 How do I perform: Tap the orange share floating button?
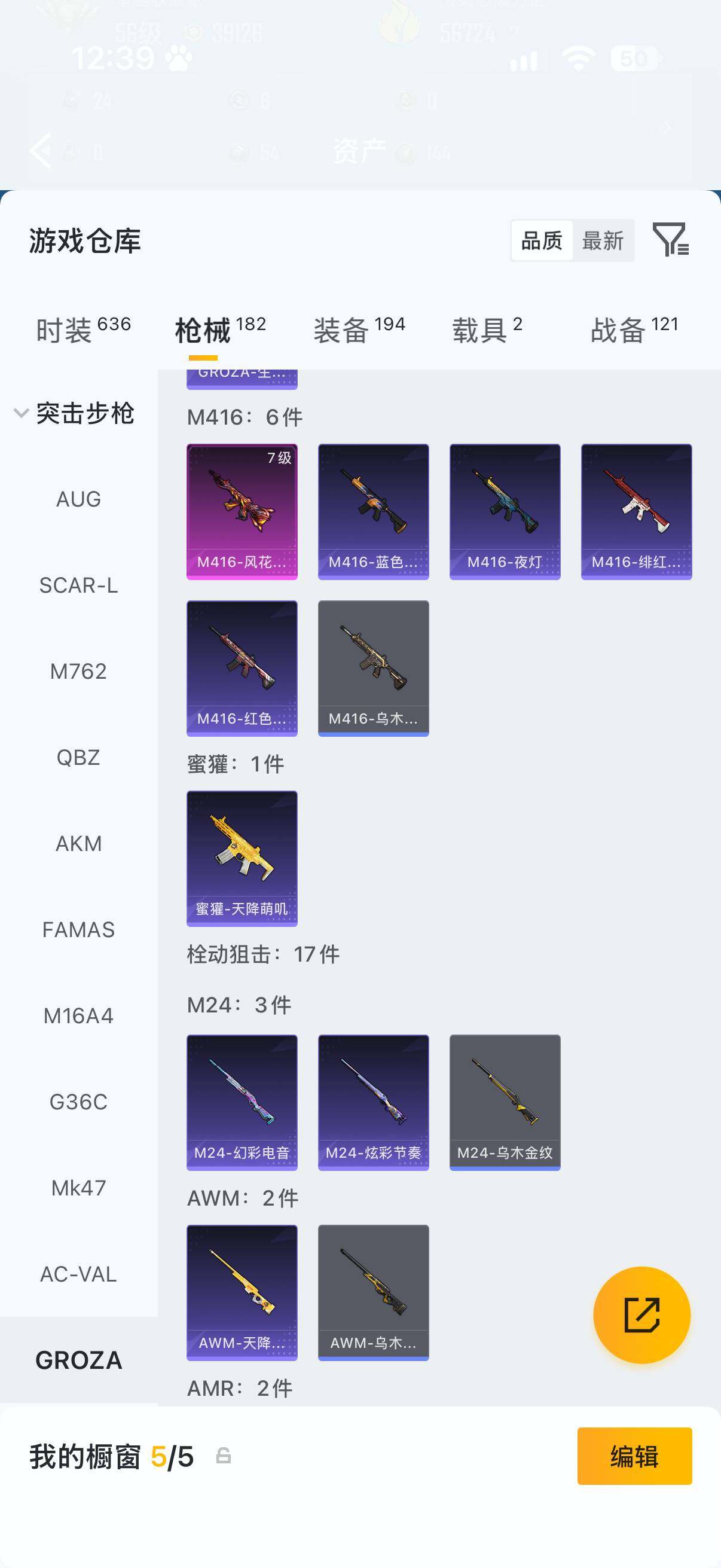(642, 1315)
